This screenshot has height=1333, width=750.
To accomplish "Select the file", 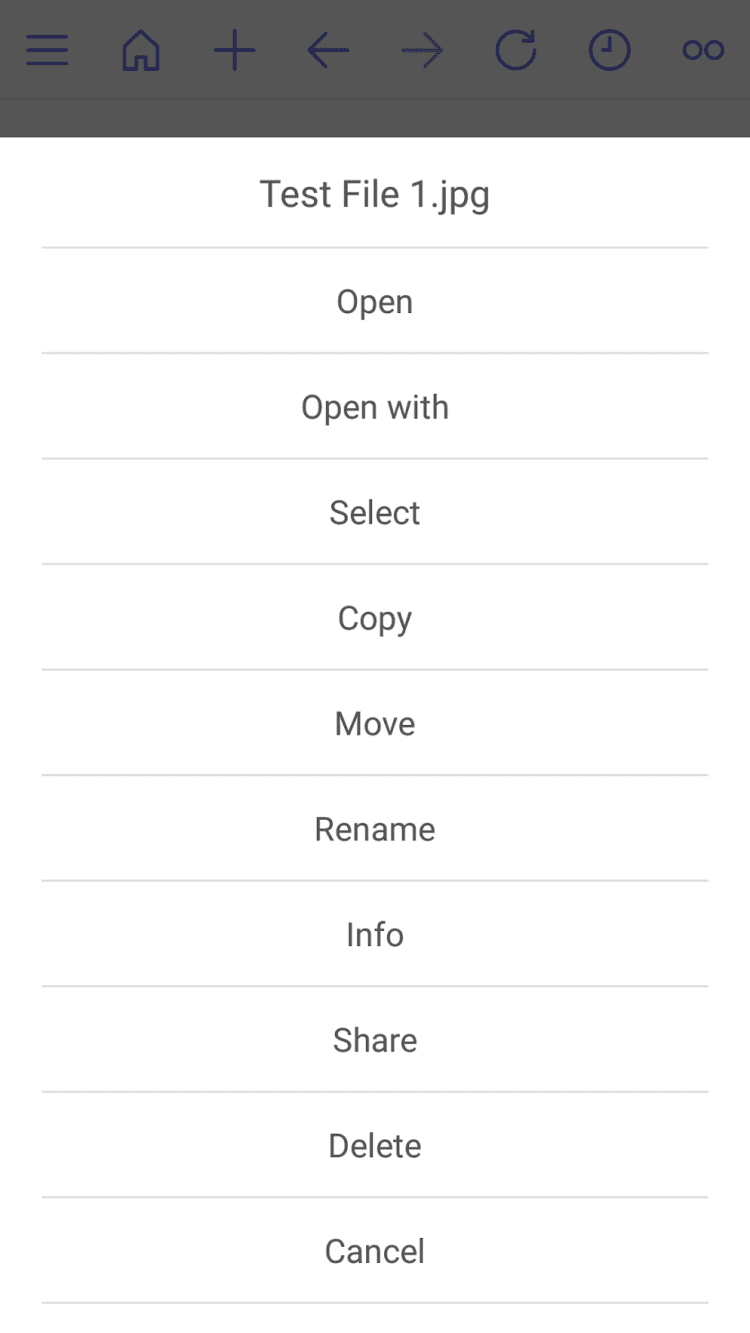I will pyautogui.click(x=374, y=513).
